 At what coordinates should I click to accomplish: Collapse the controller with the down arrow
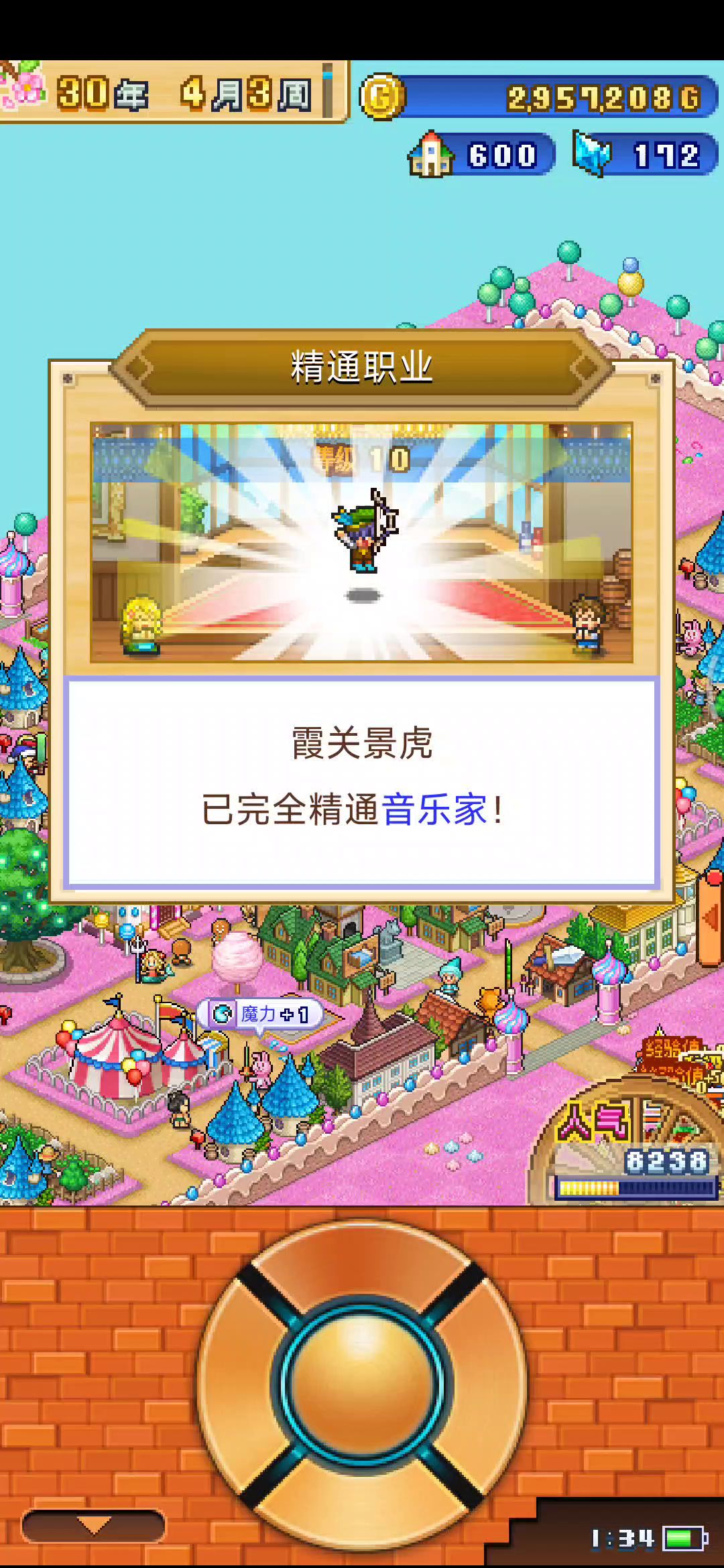point(93,1526)
